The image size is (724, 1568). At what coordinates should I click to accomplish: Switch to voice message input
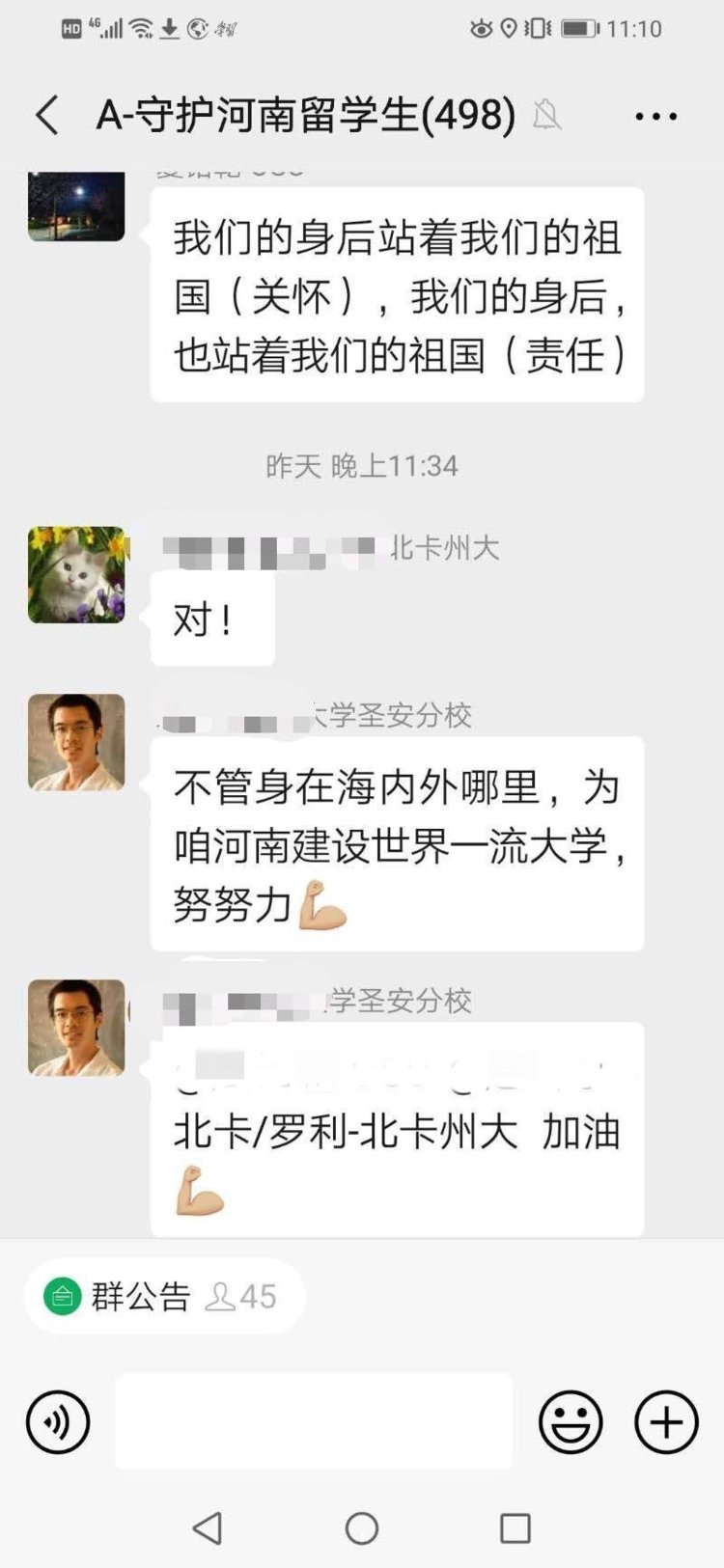tap(58, 1422)
